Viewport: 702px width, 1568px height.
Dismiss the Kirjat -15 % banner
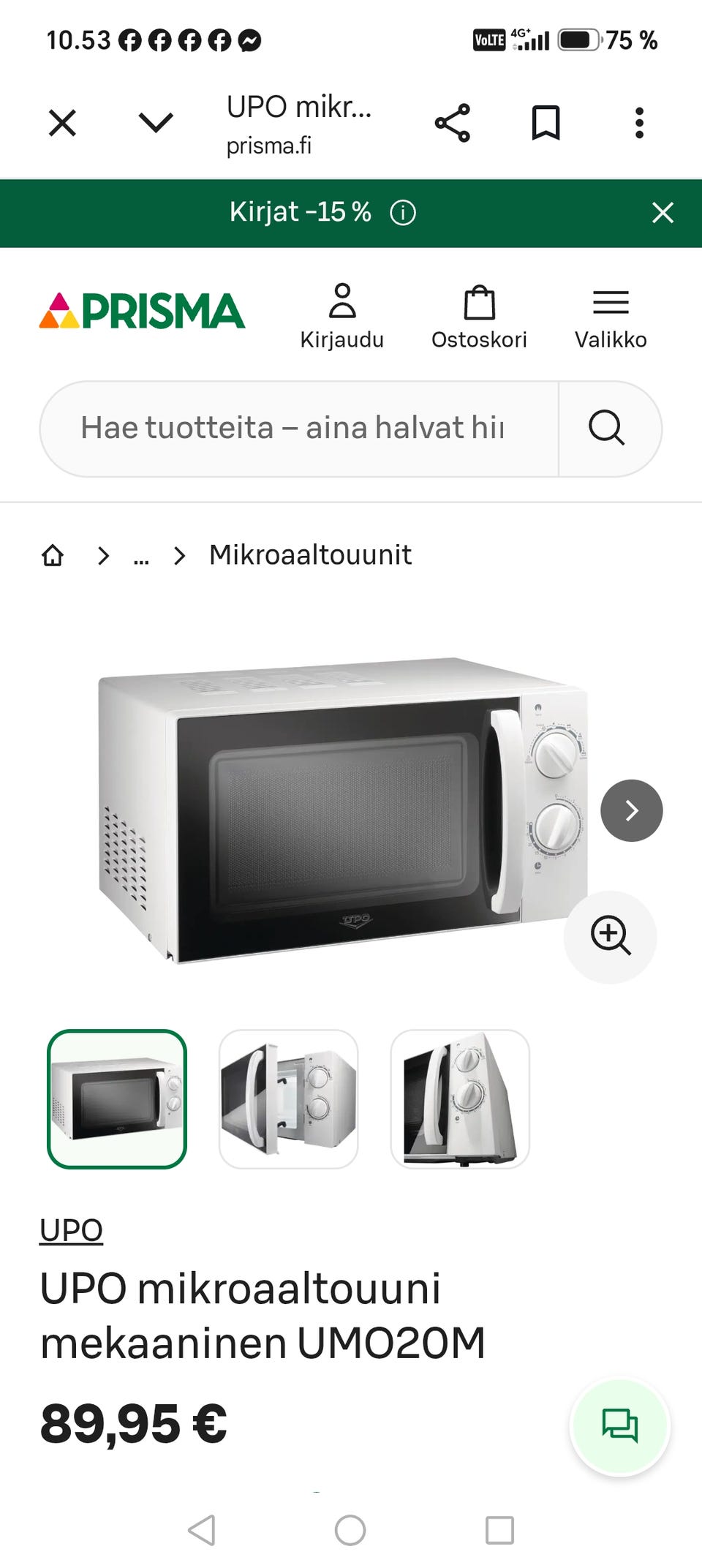(x=663, y=213)
